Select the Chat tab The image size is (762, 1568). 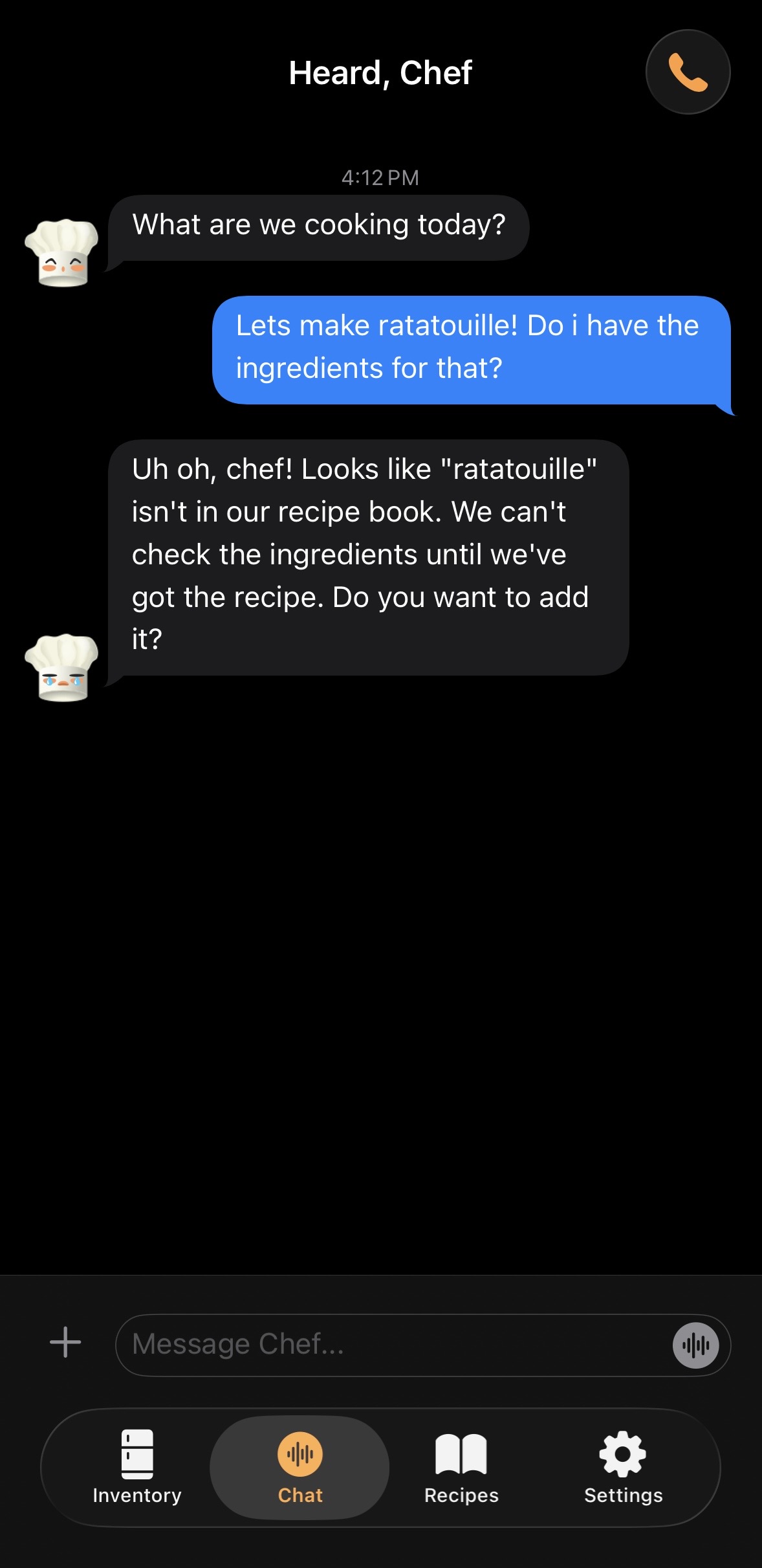pyautogui.click(x=300, y=1467)
